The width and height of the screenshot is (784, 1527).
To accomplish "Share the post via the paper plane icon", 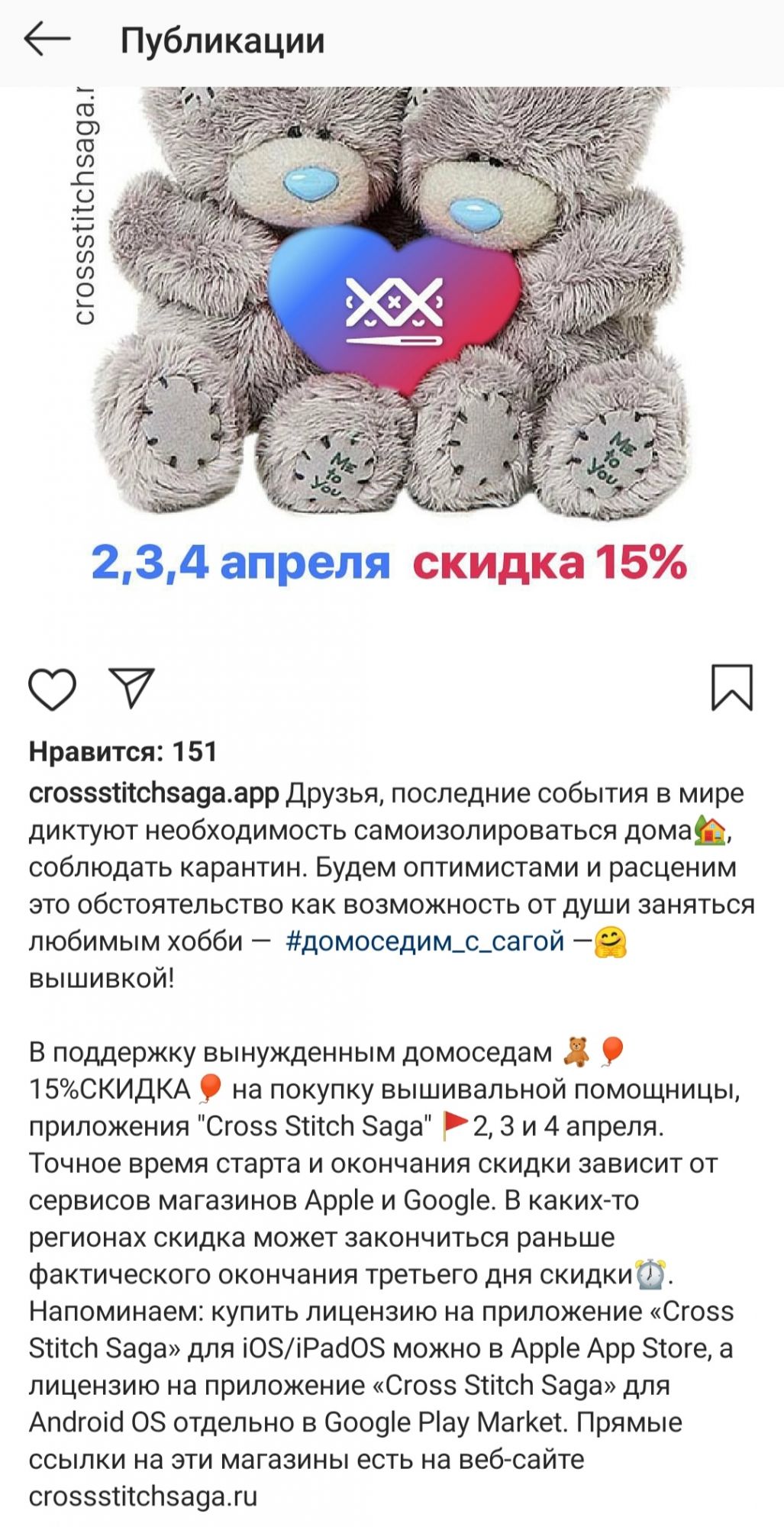I will (x=131, y=687).
